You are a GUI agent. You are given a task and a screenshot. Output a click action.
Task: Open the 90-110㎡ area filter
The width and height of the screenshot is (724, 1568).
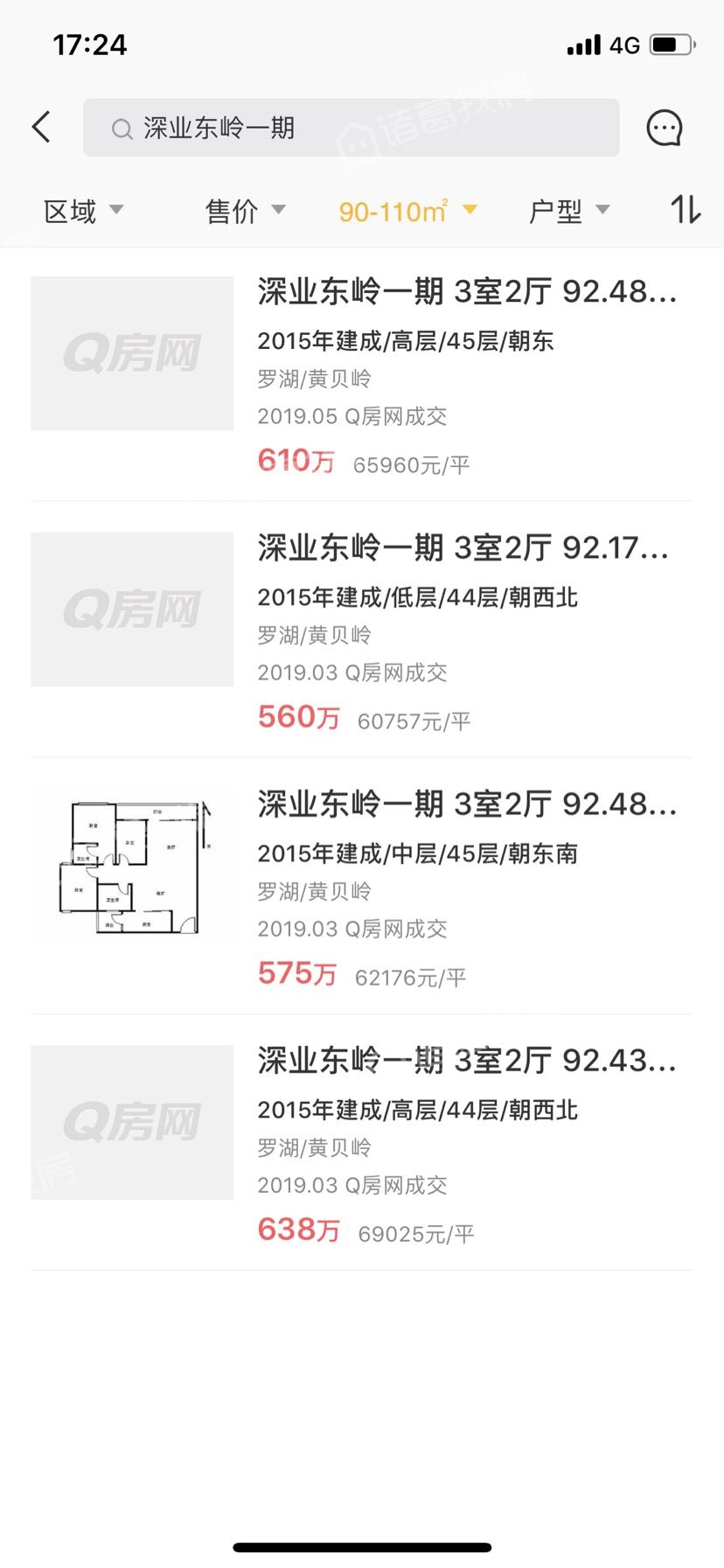click(408, 211)
